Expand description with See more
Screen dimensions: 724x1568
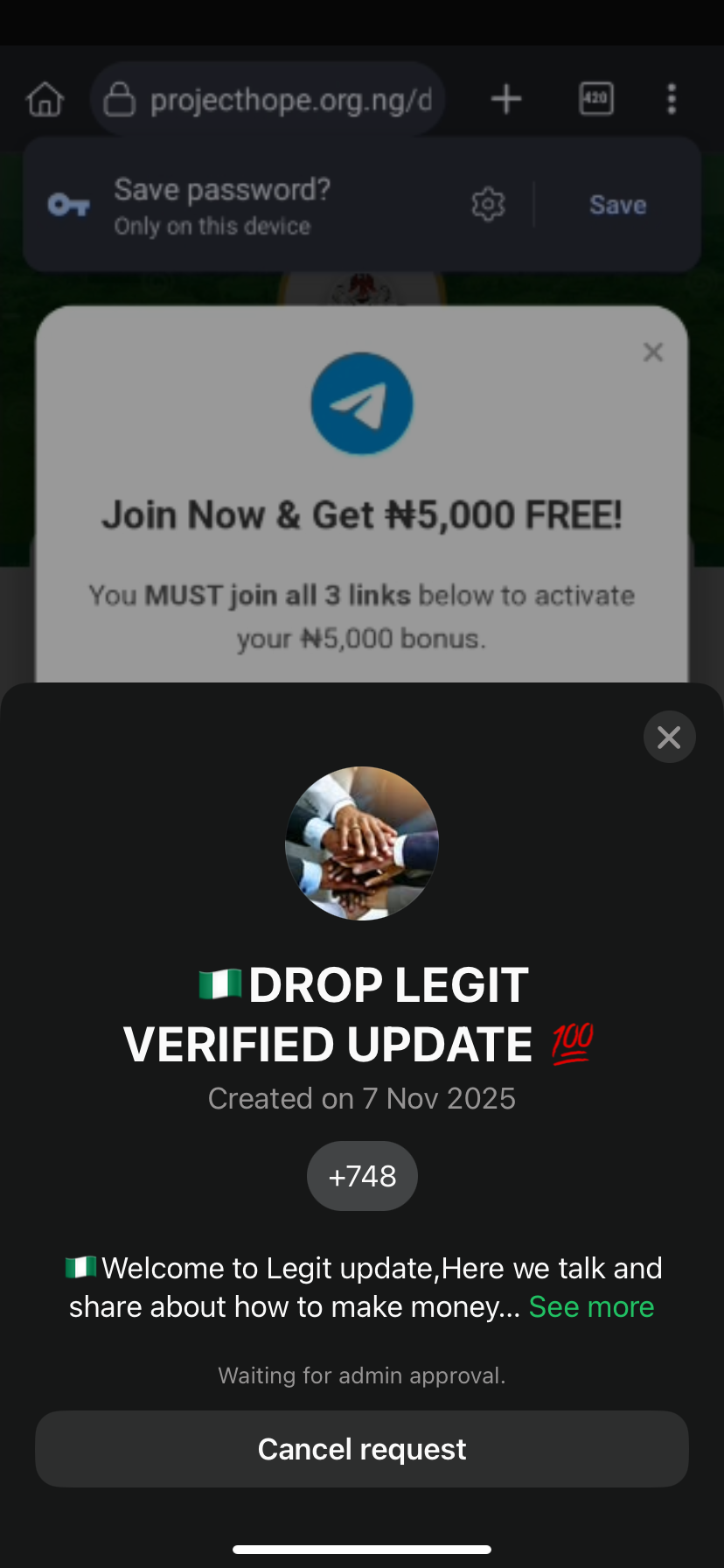point(591,1306)
